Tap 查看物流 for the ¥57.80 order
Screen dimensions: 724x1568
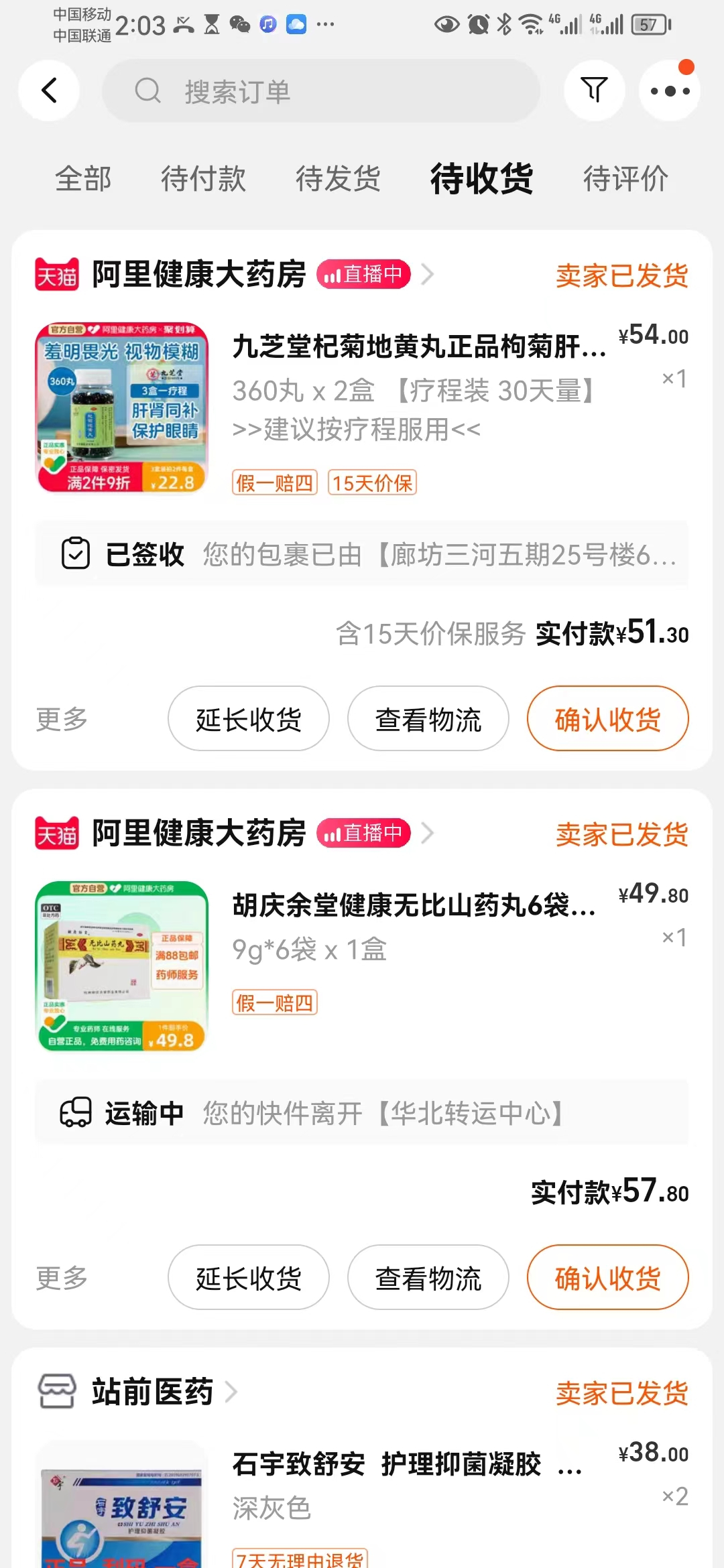tap(428, 1278)
